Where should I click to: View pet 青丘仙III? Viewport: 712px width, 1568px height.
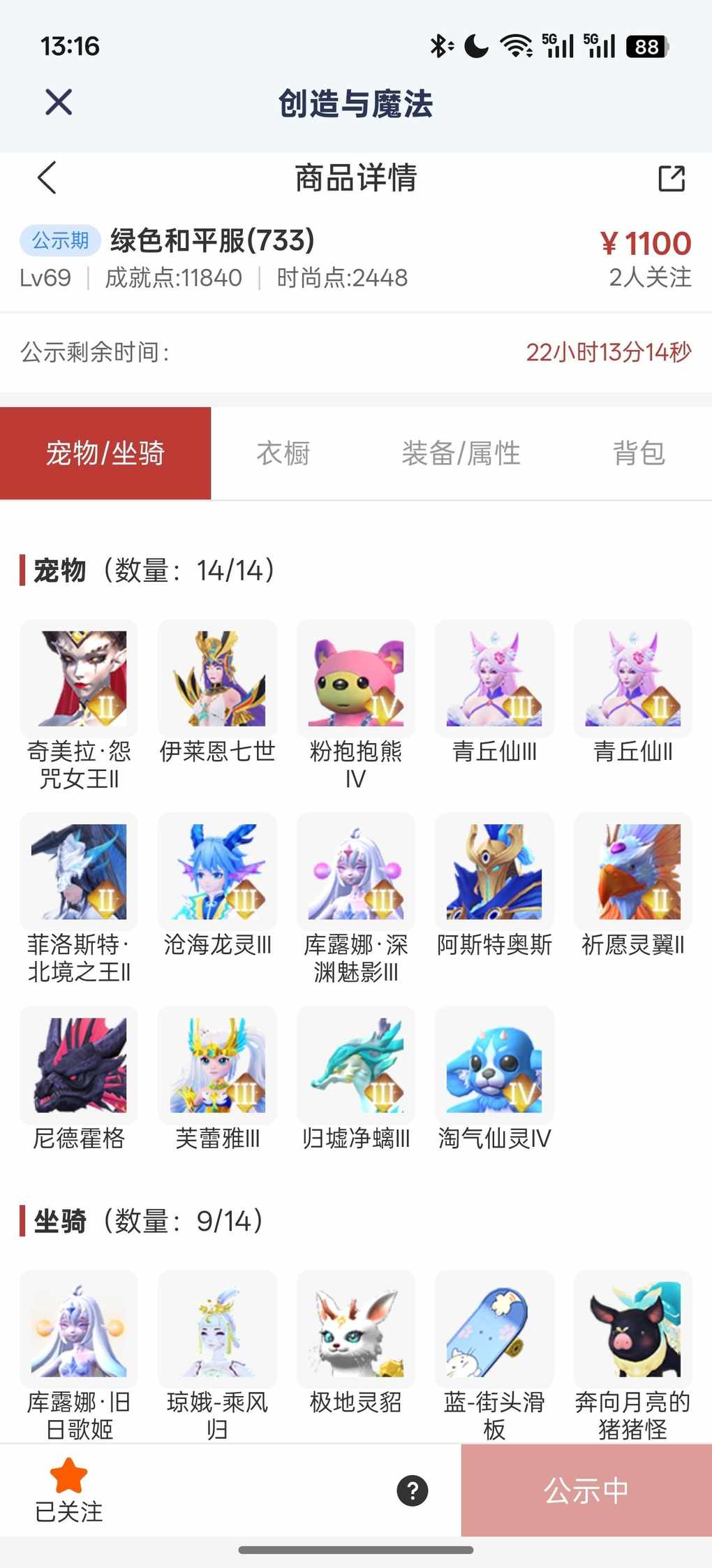click(x=494, y=679)
